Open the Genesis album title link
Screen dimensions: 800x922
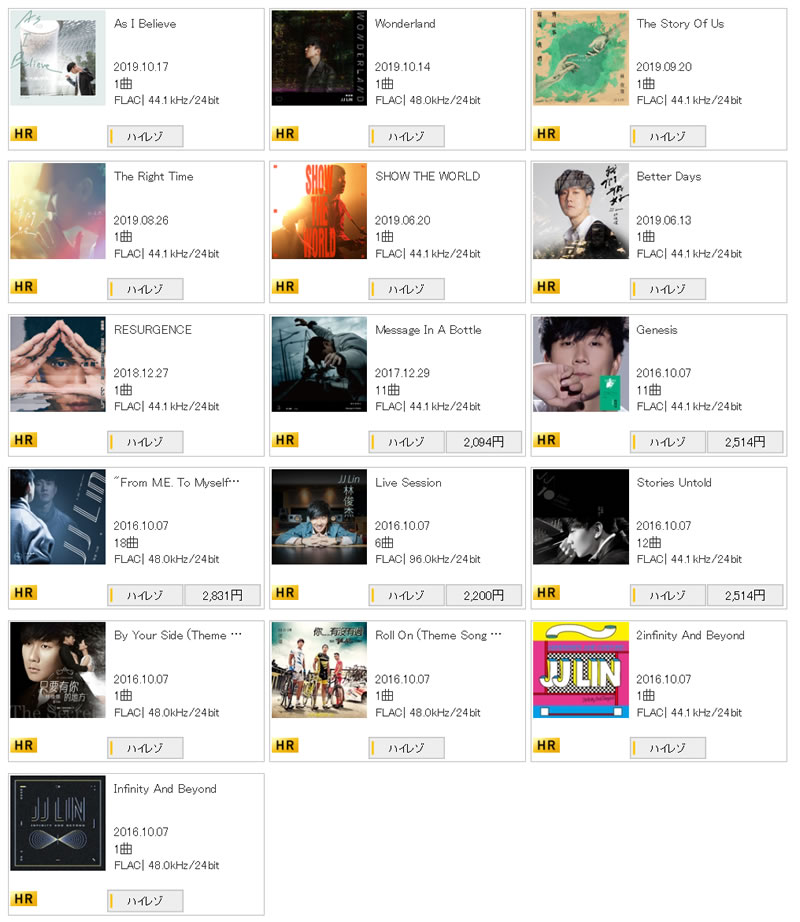tap(660, 329)
